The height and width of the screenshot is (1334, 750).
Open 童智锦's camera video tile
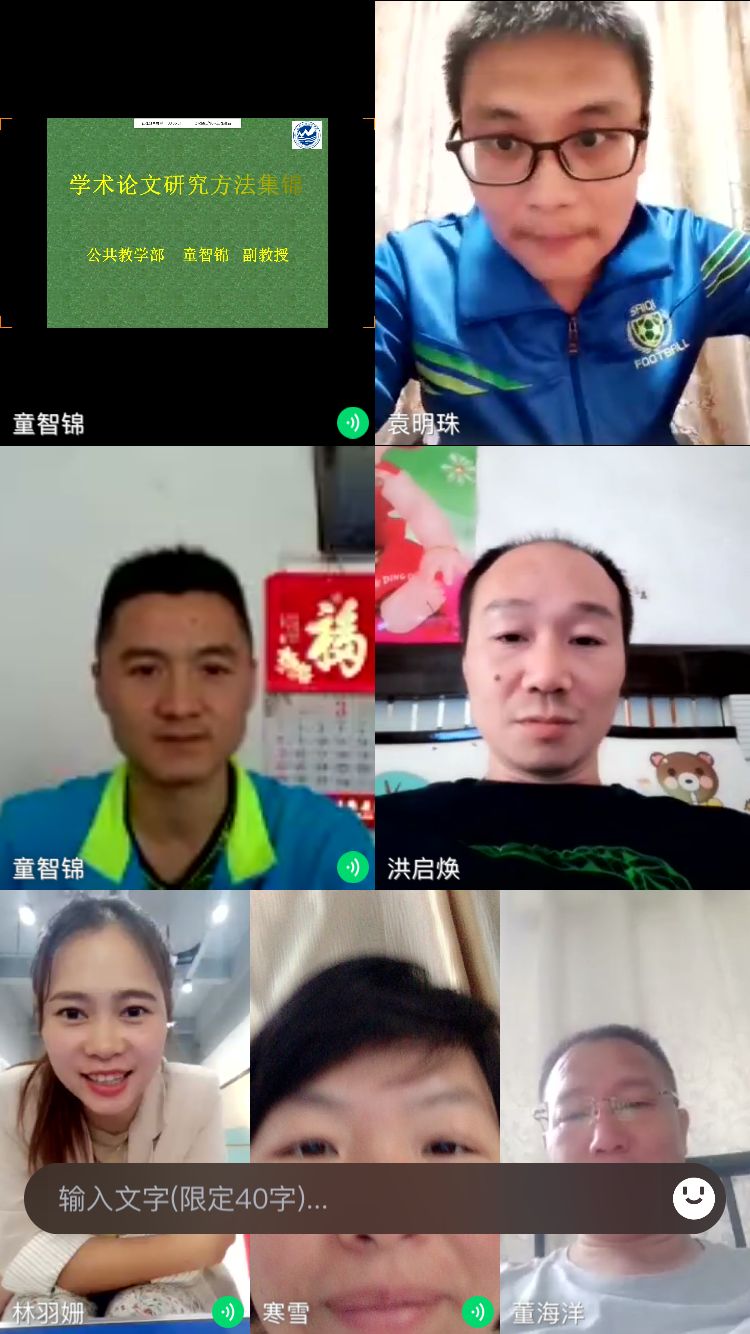(x=187, y=667)
